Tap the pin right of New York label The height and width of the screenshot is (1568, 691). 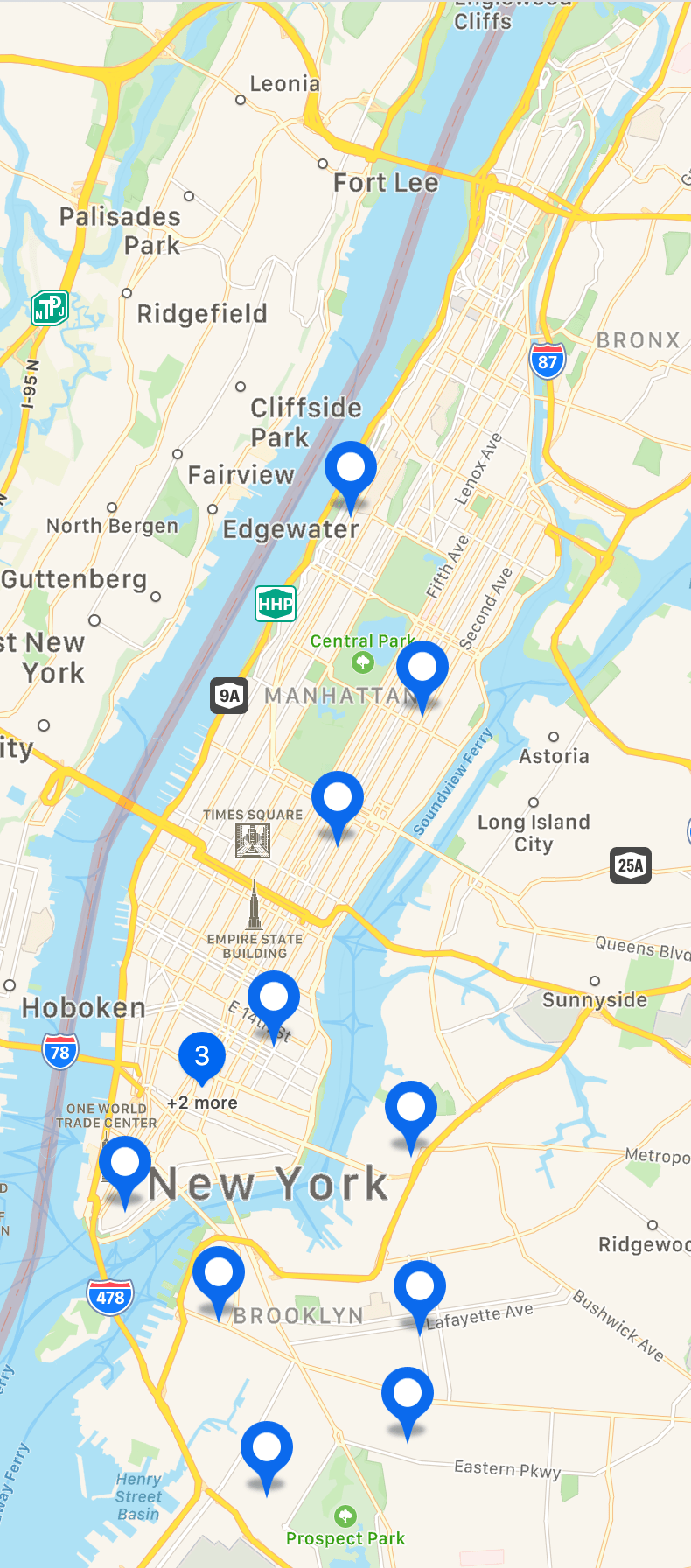pos(411,1109)
